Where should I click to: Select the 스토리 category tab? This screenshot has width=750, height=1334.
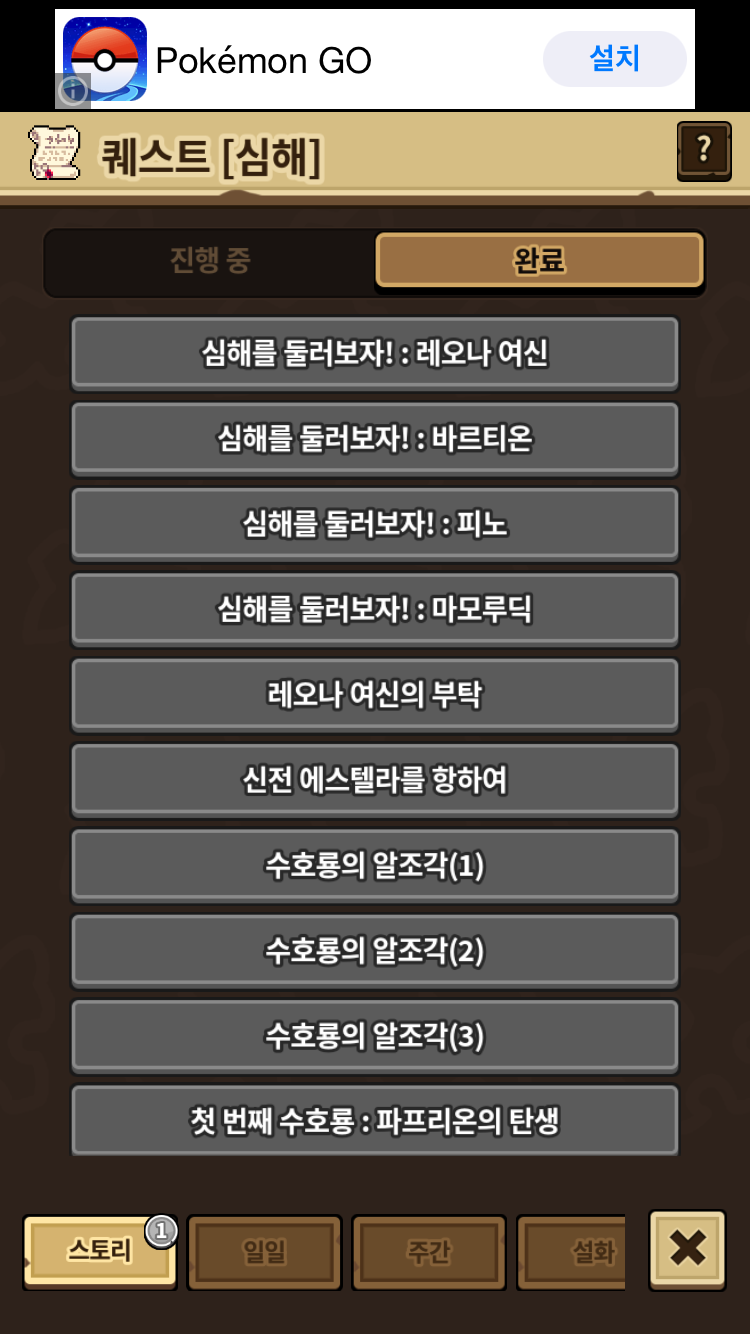pos(99,1251)
